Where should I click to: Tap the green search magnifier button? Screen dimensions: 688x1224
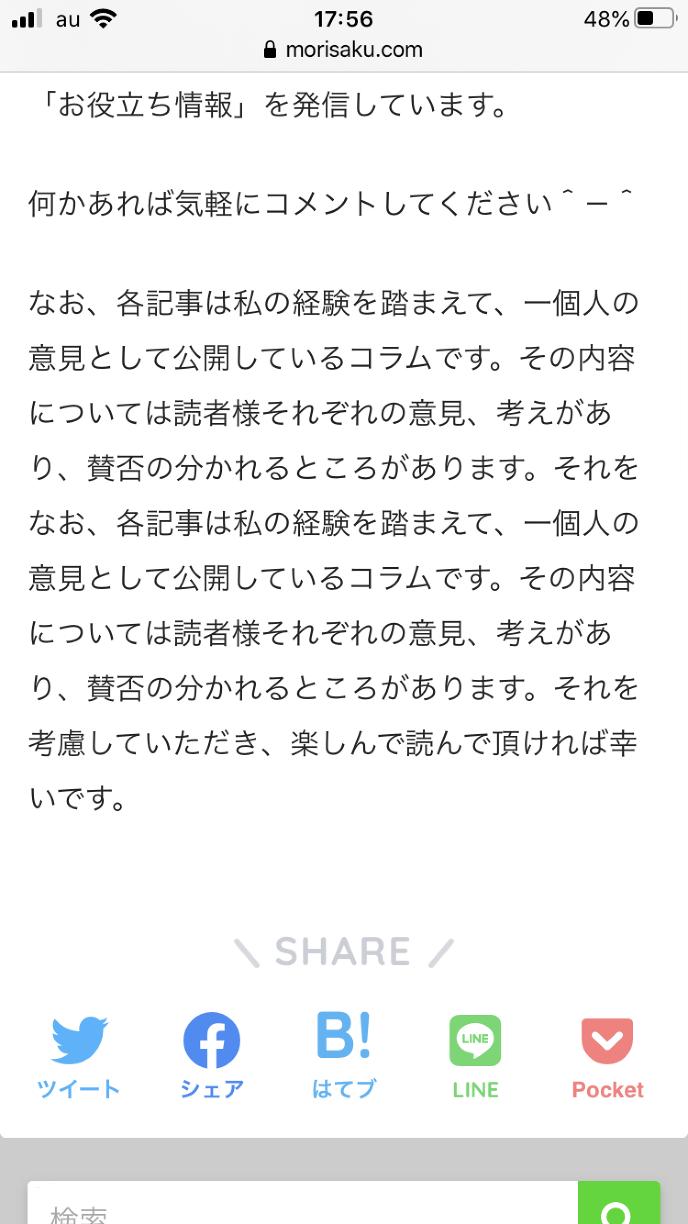[618, 1208]
